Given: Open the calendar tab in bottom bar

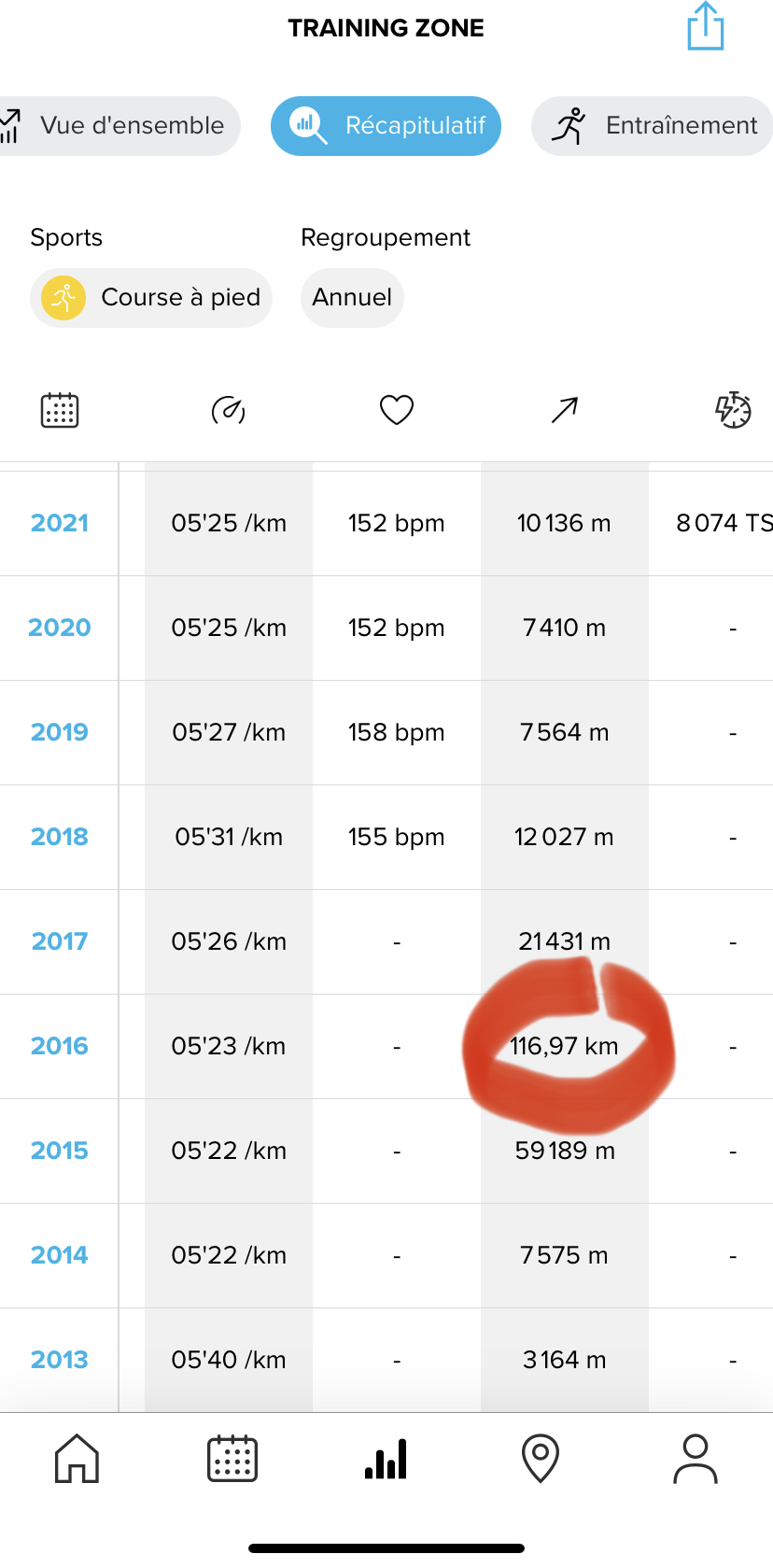Looking at the screenshot, I should click(232, 1458).
